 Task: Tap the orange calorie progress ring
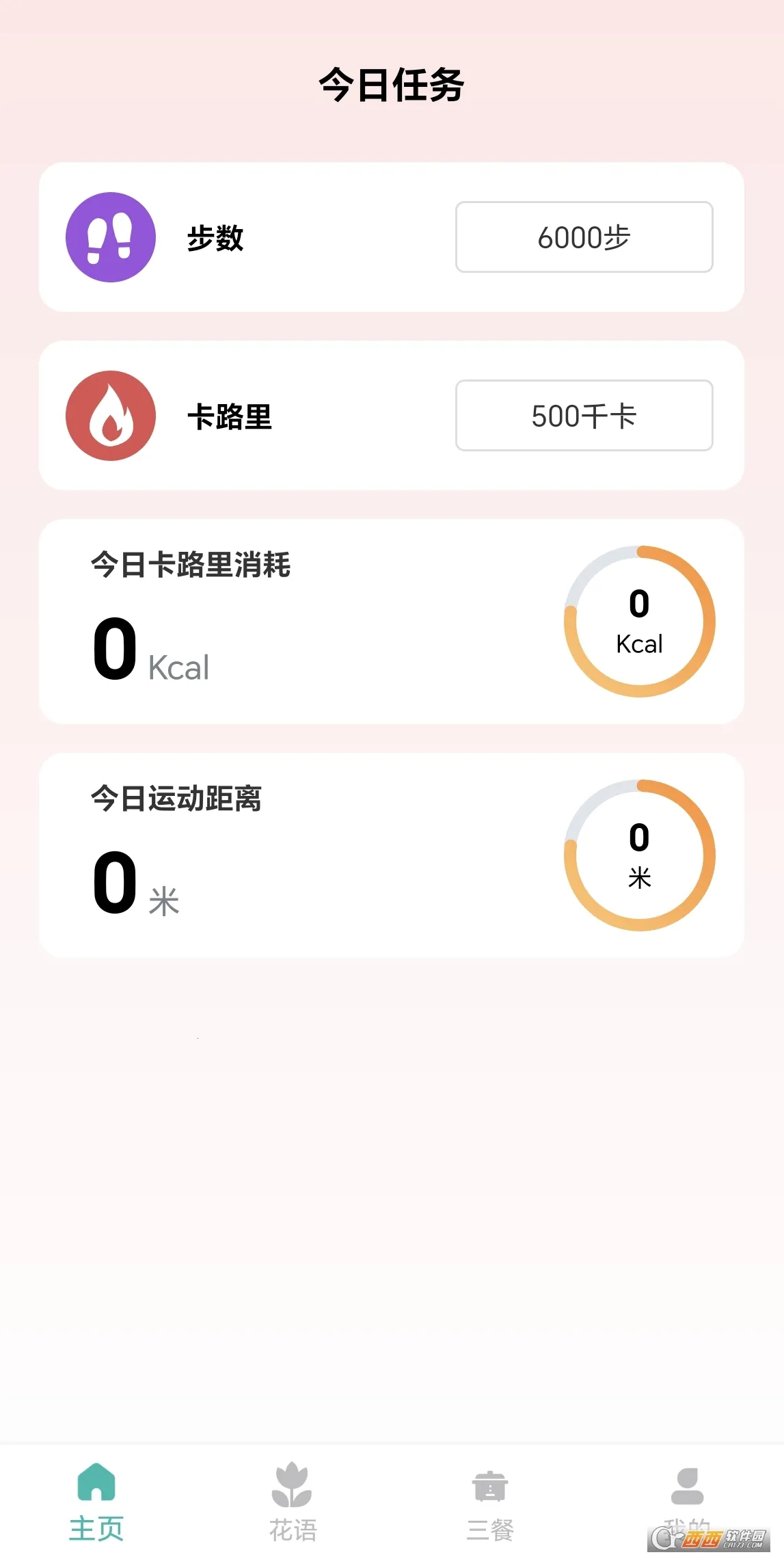[639, 621]
